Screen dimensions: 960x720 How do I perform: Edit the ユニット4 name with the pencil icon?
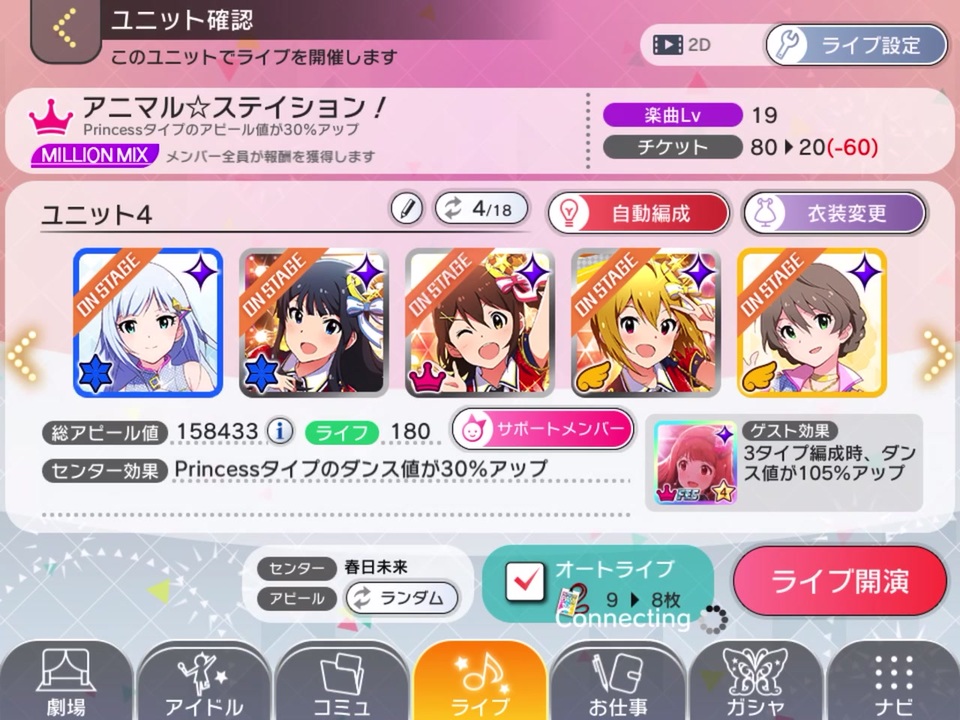pos(407,209)
